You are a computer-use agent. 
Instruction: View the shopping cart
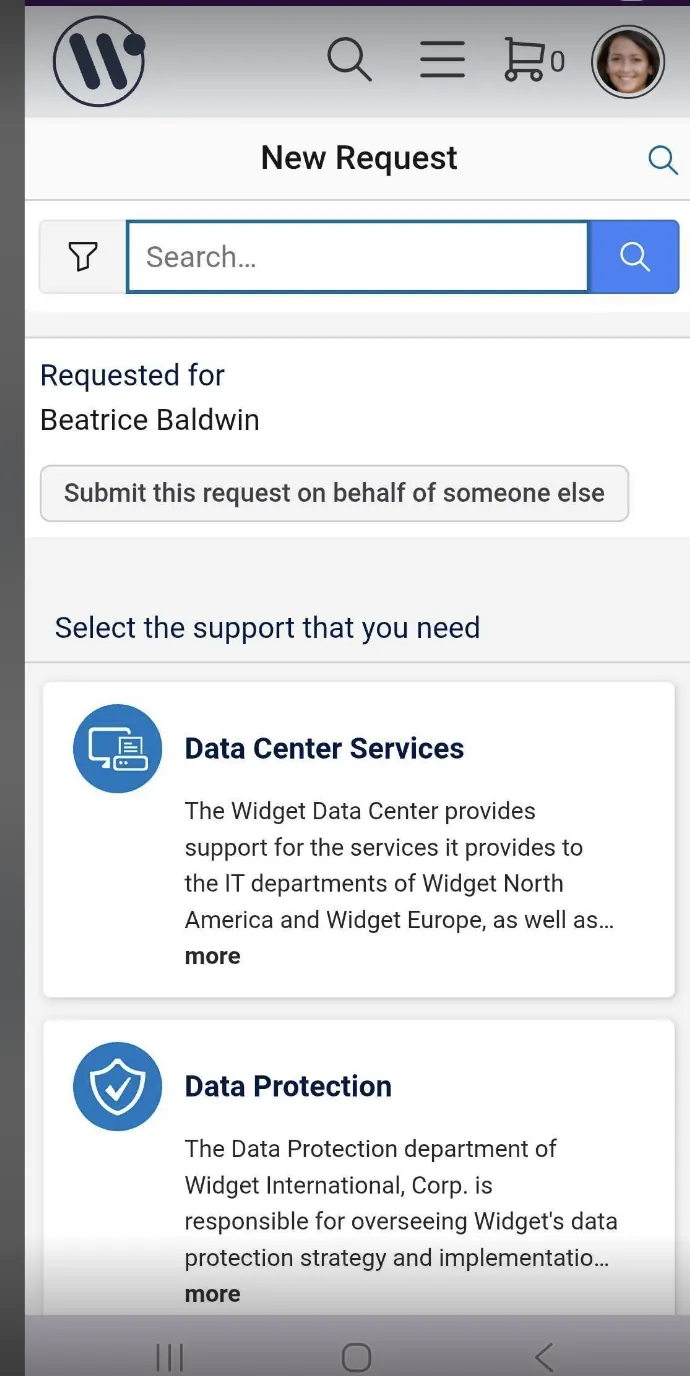pos(534,60)
